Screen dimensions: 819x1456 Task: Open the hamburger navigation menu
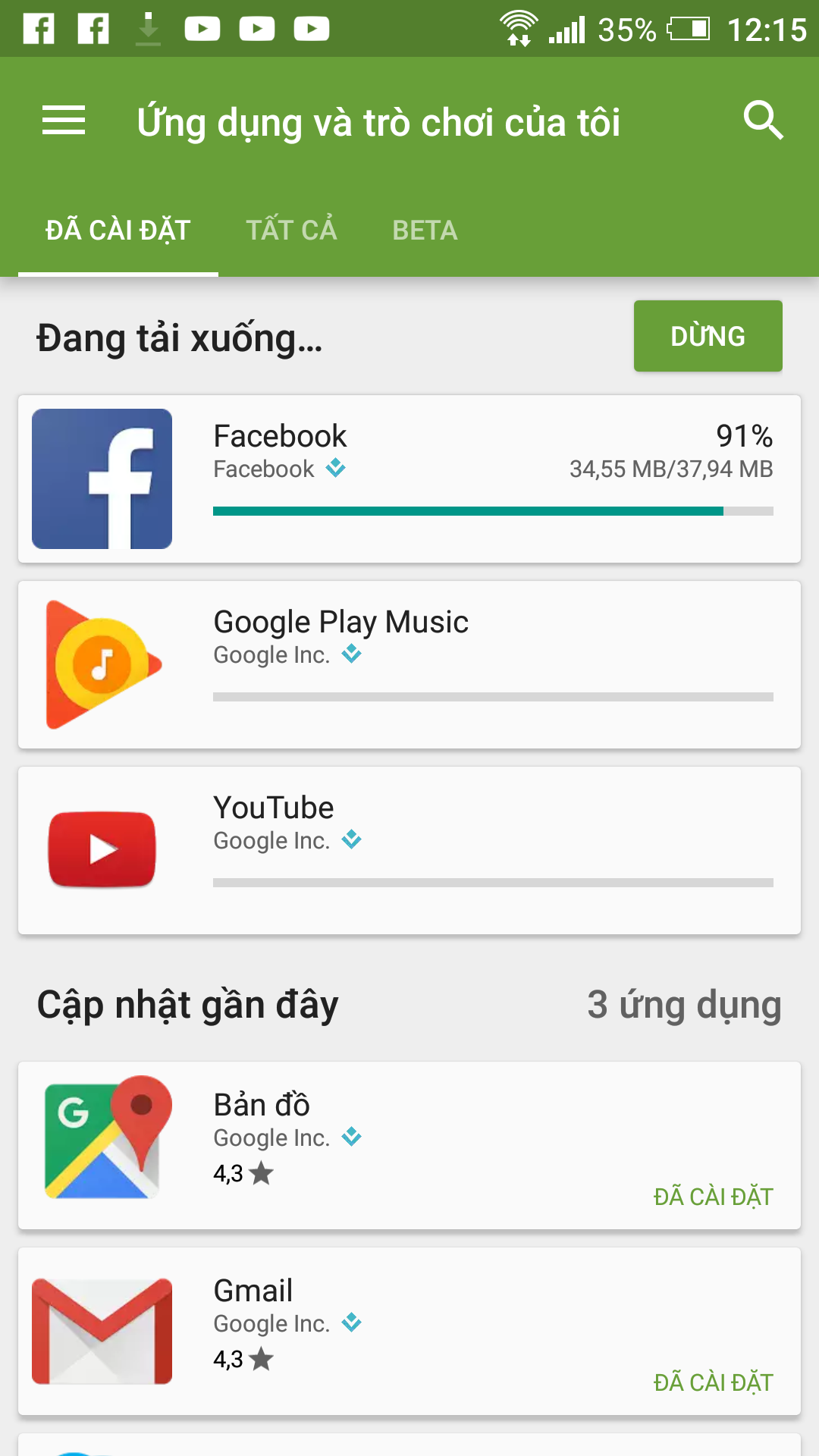tap(64, 121)
